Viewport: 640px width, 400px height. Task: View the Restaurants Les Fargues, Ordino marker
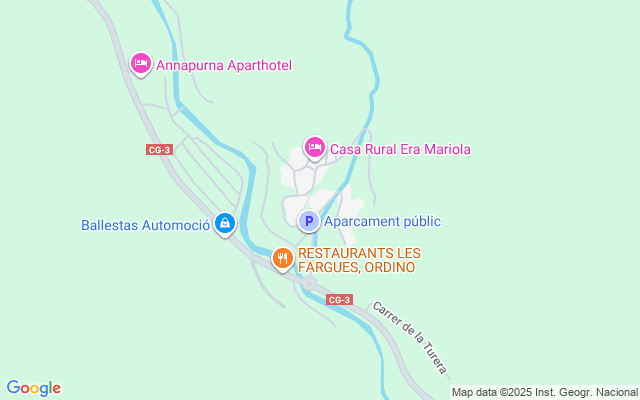point(282,259)
